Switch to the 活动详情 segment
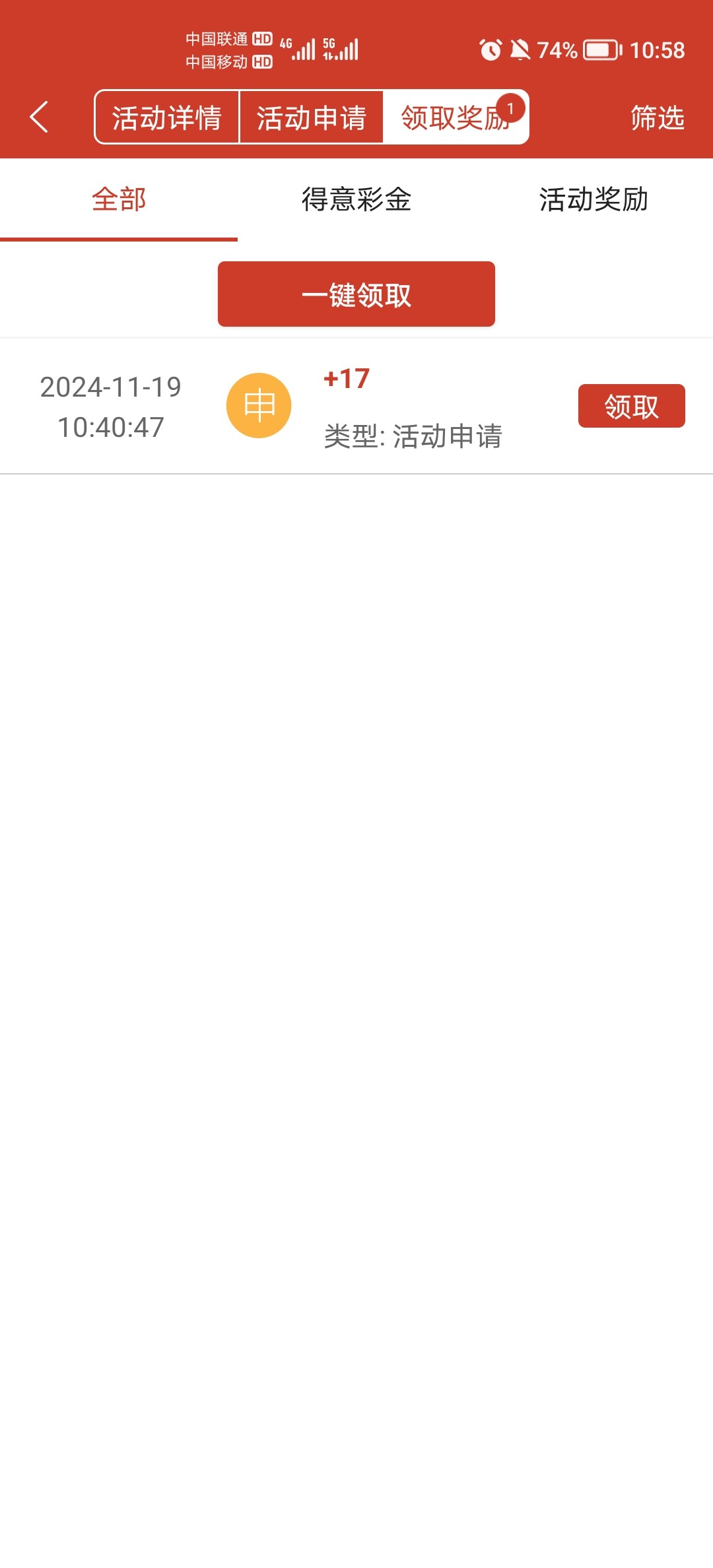Screen dimensions: 713x1568 coord(167,117)
